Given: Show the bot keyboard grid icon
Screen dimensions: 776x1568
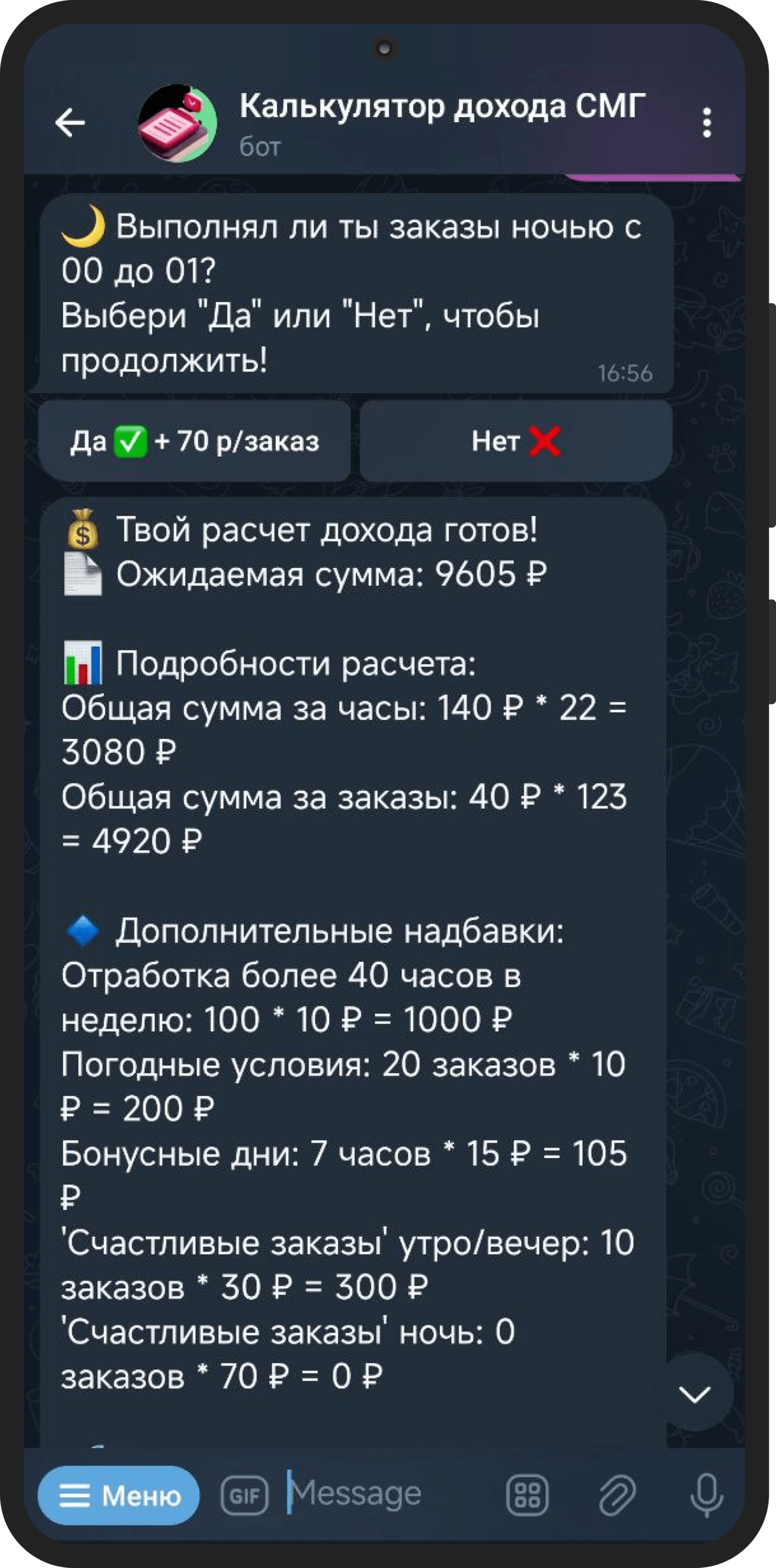Looking at the screenshot, I should point(527,1495).
